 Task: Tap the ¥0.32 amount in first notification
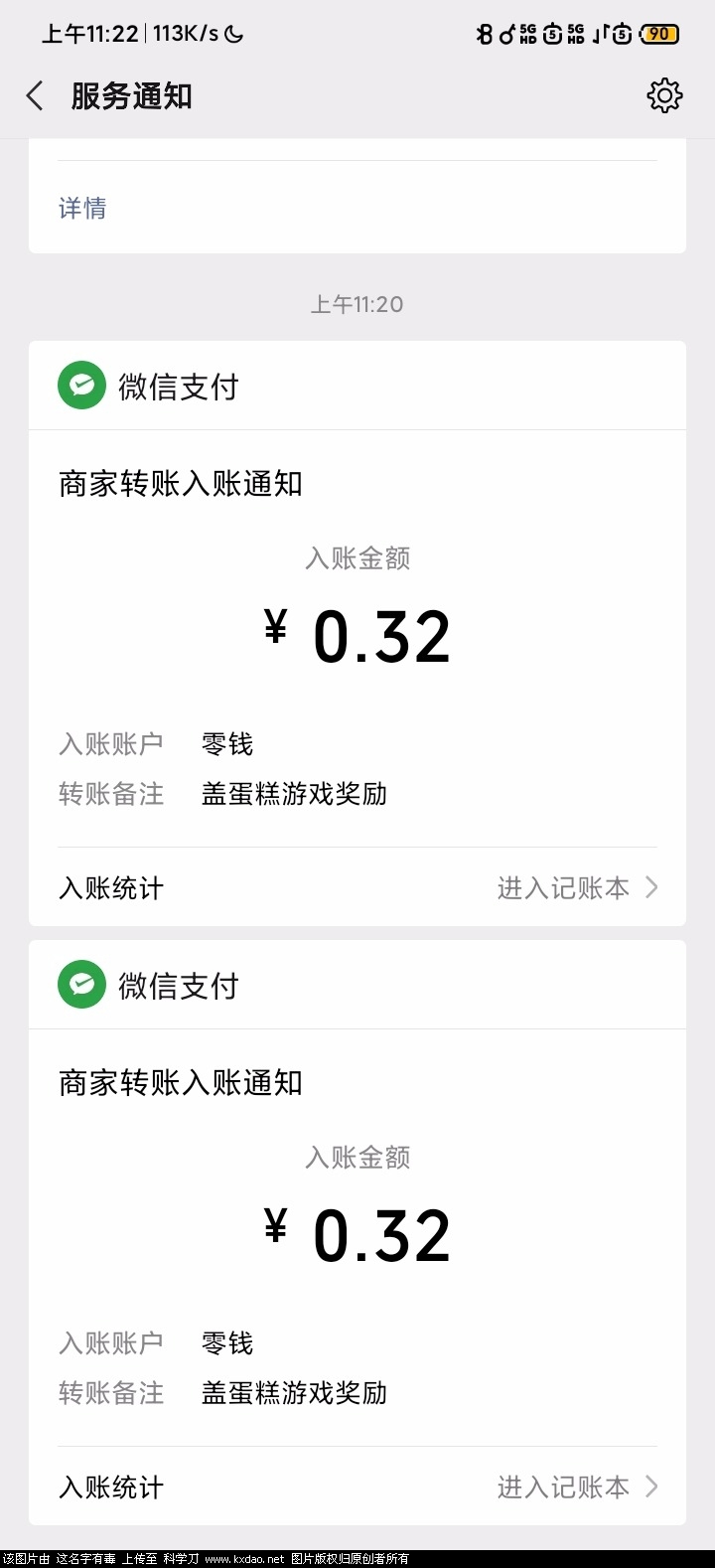click(356, 634)
